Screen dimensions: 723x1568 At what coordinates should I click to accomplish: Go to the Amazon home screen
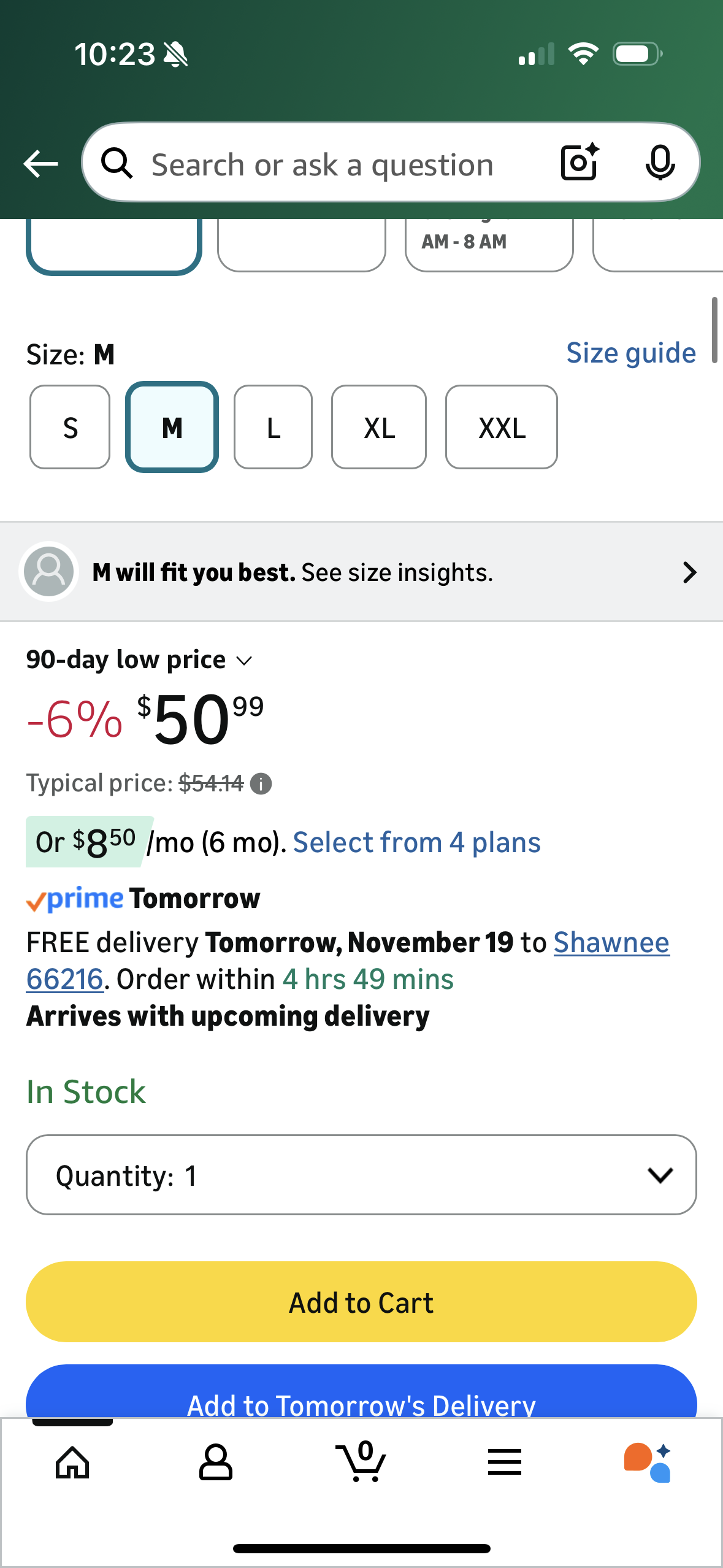tap(72, 1465)
